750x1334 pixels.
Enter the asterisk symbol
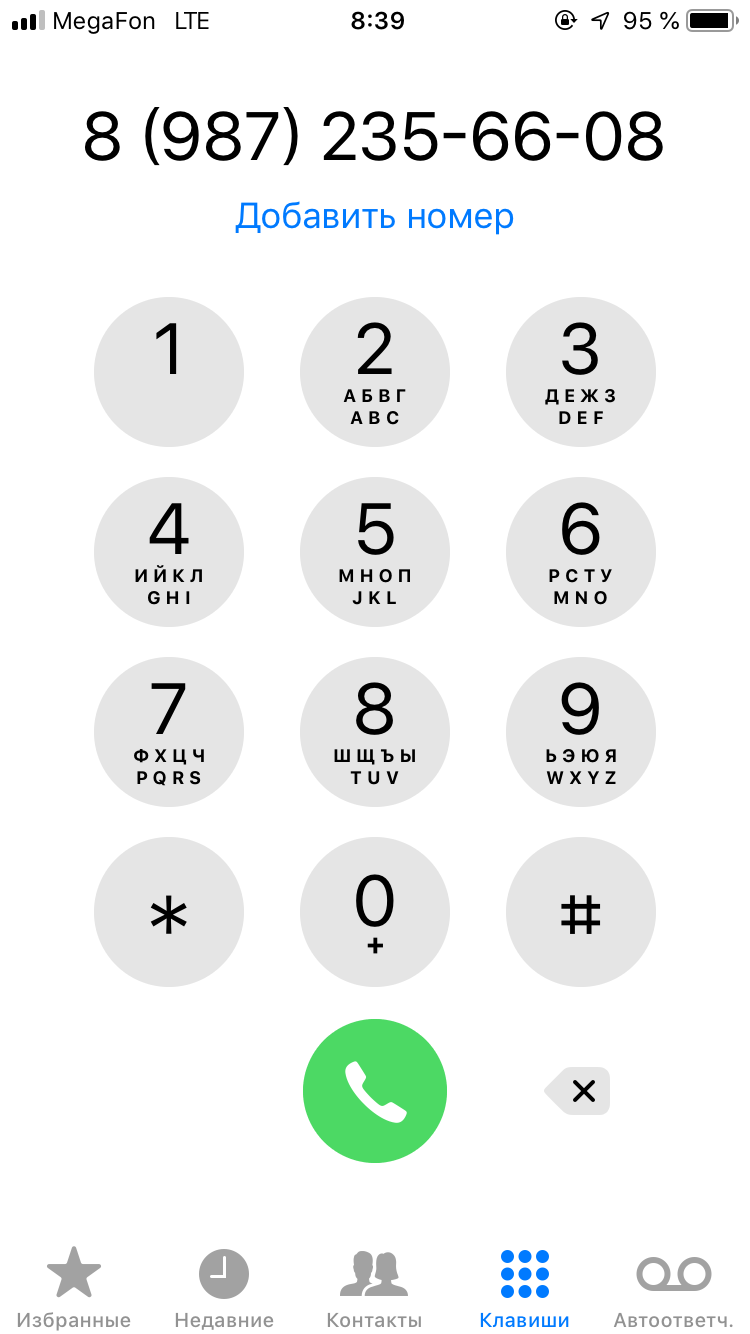pyautogui.click(x=169, y=912)
